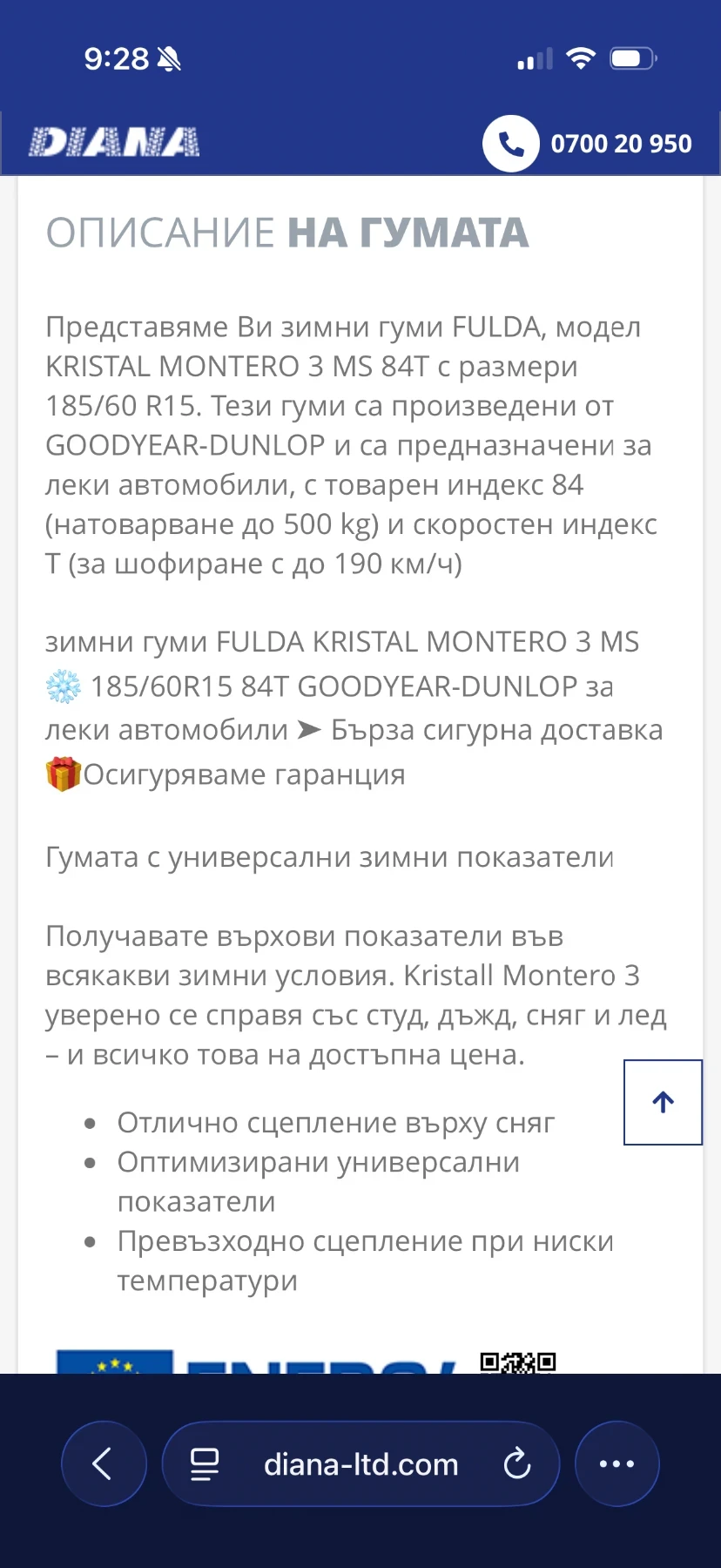Tap the browser back chevron
Screen dimensions: 721x1568
pos(104,1463)
